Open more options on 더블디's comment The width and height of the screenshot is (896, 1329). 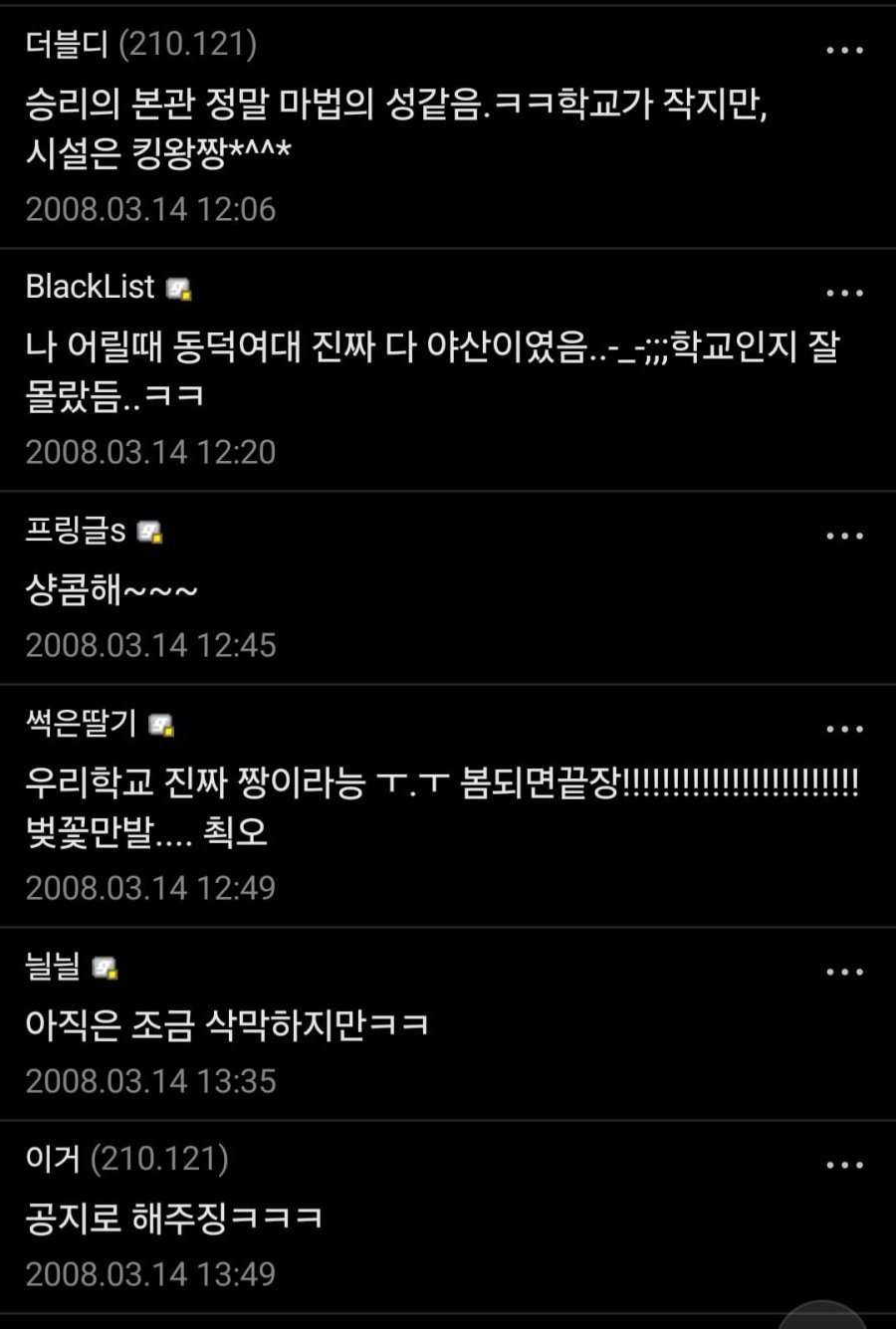tap(844, 51)
